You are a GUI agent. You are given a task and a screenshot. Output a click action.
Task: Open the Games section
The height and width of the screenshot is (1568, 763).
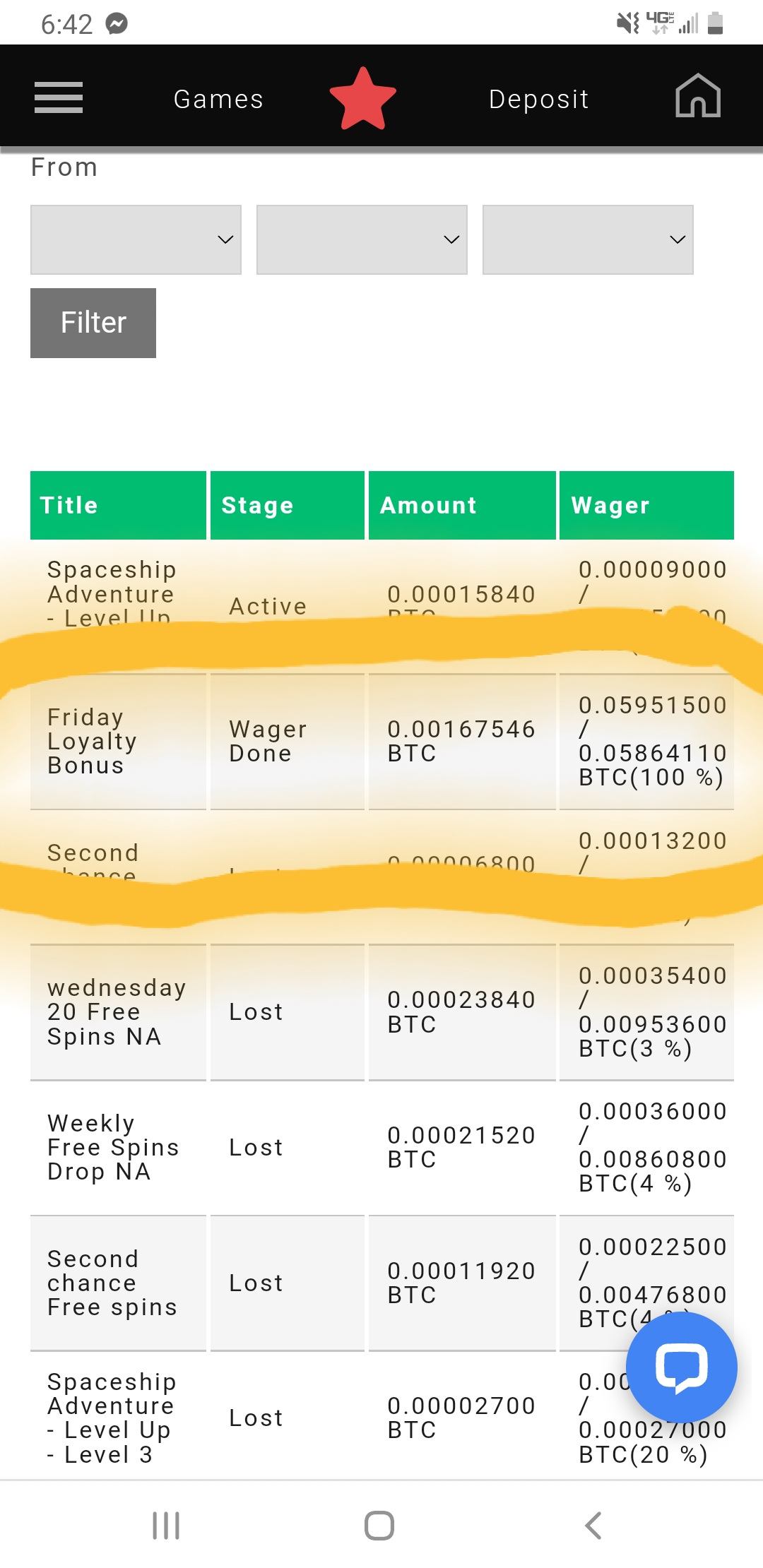tap(218, 99)
